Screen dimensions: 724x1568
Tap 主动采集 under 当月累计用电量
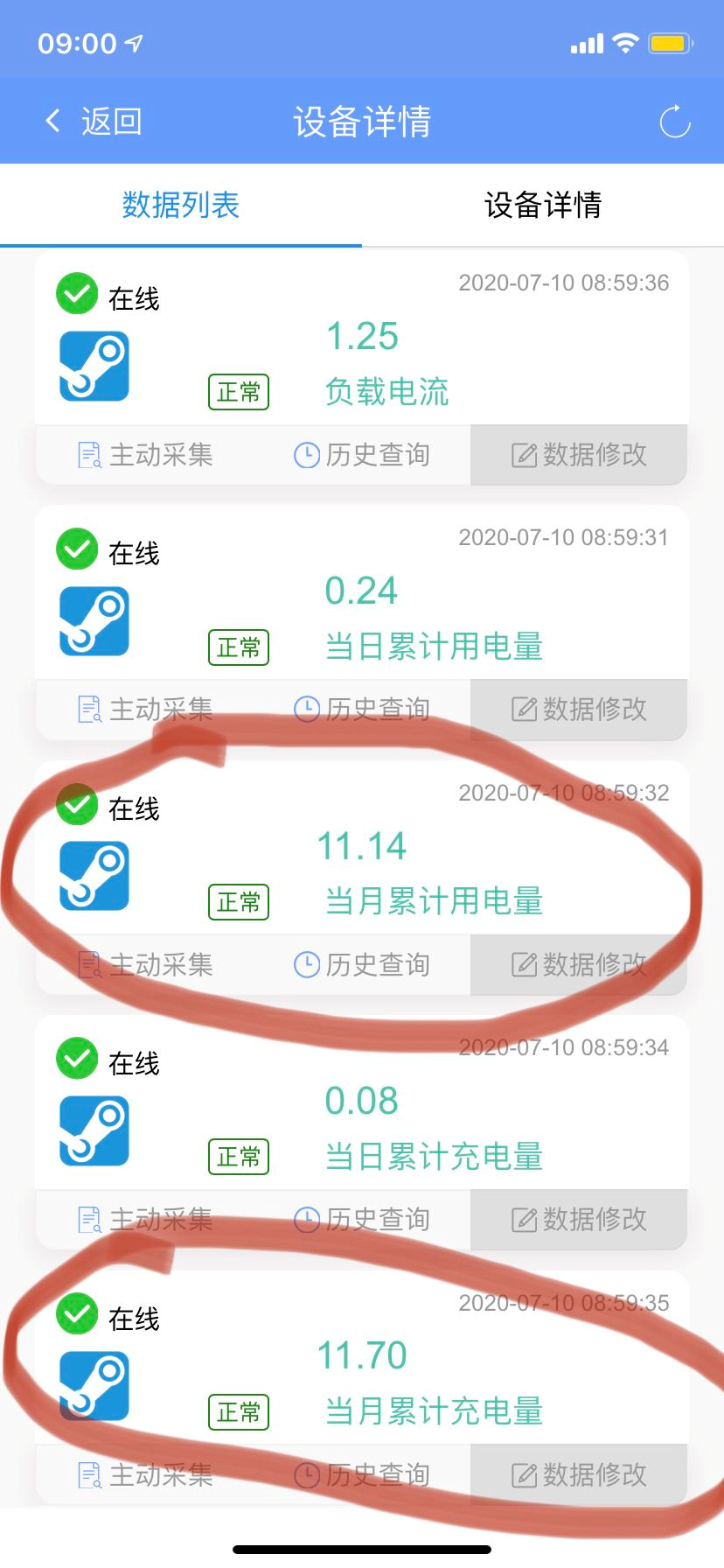[145, 964]
